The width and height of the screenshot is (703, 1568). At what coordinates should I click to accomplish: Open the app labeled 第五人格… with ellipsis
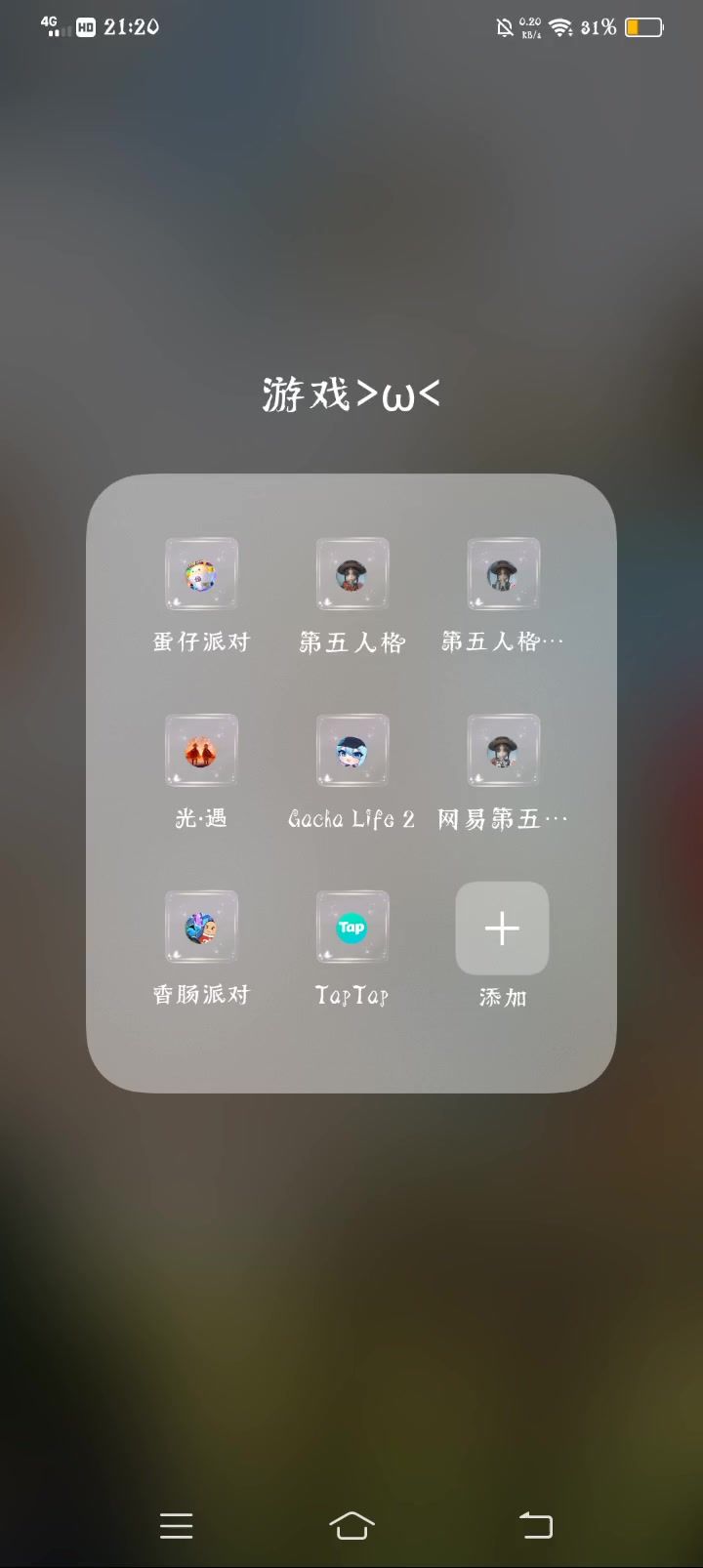coord(503,574)
